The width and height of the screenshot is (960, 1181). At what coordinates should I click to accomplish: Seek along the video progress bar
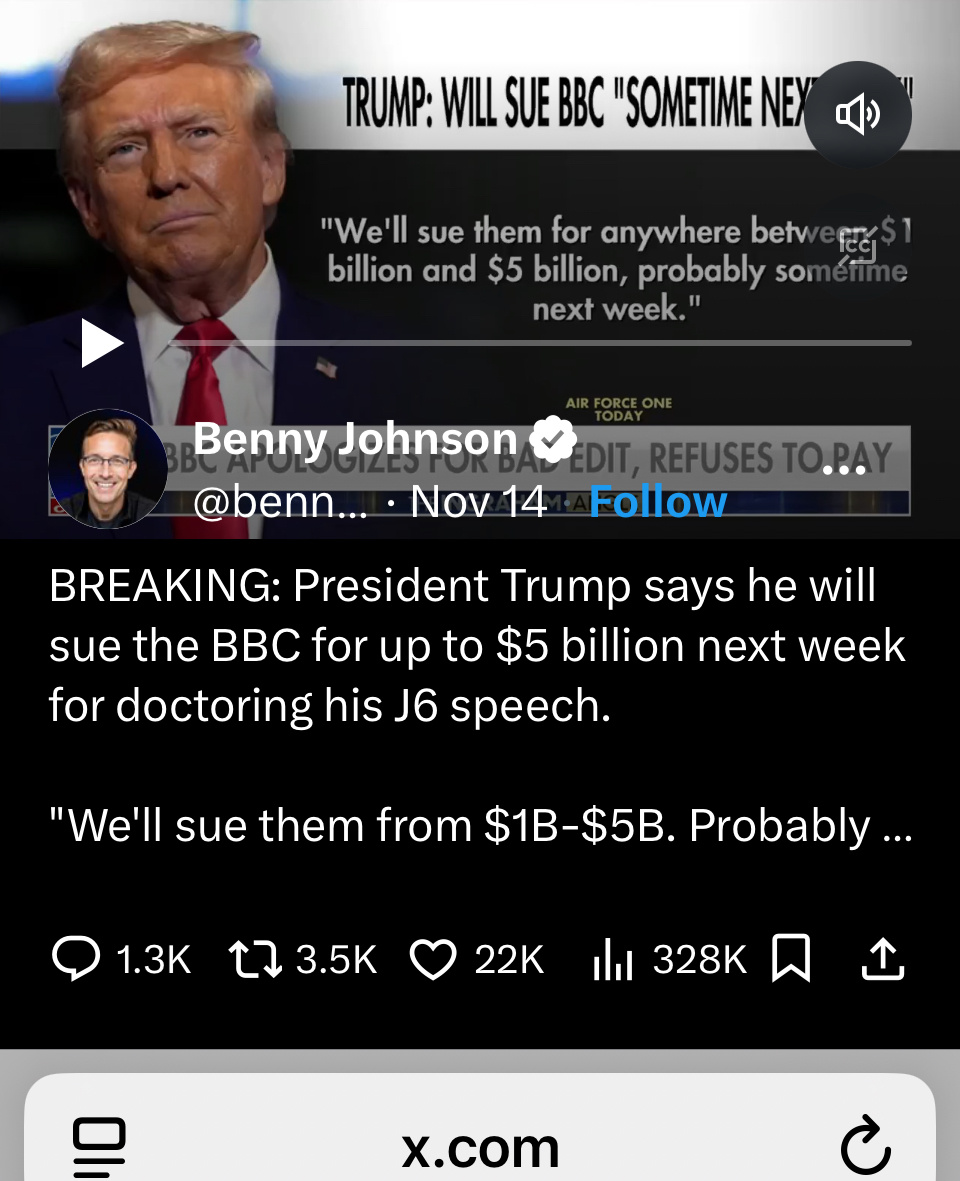(x=540, y=343)
